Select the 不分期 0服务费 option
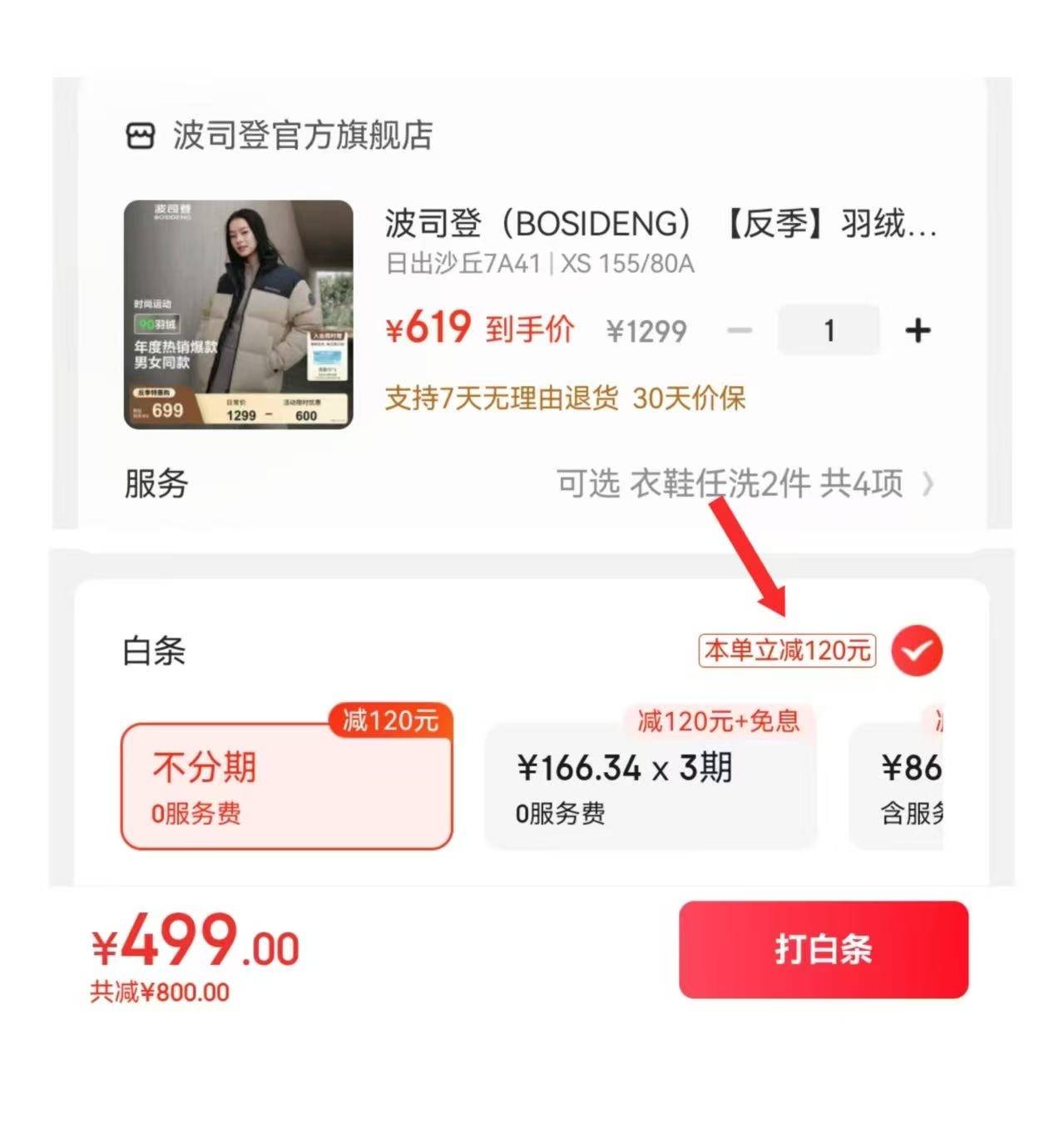 [x=287, y=786]
